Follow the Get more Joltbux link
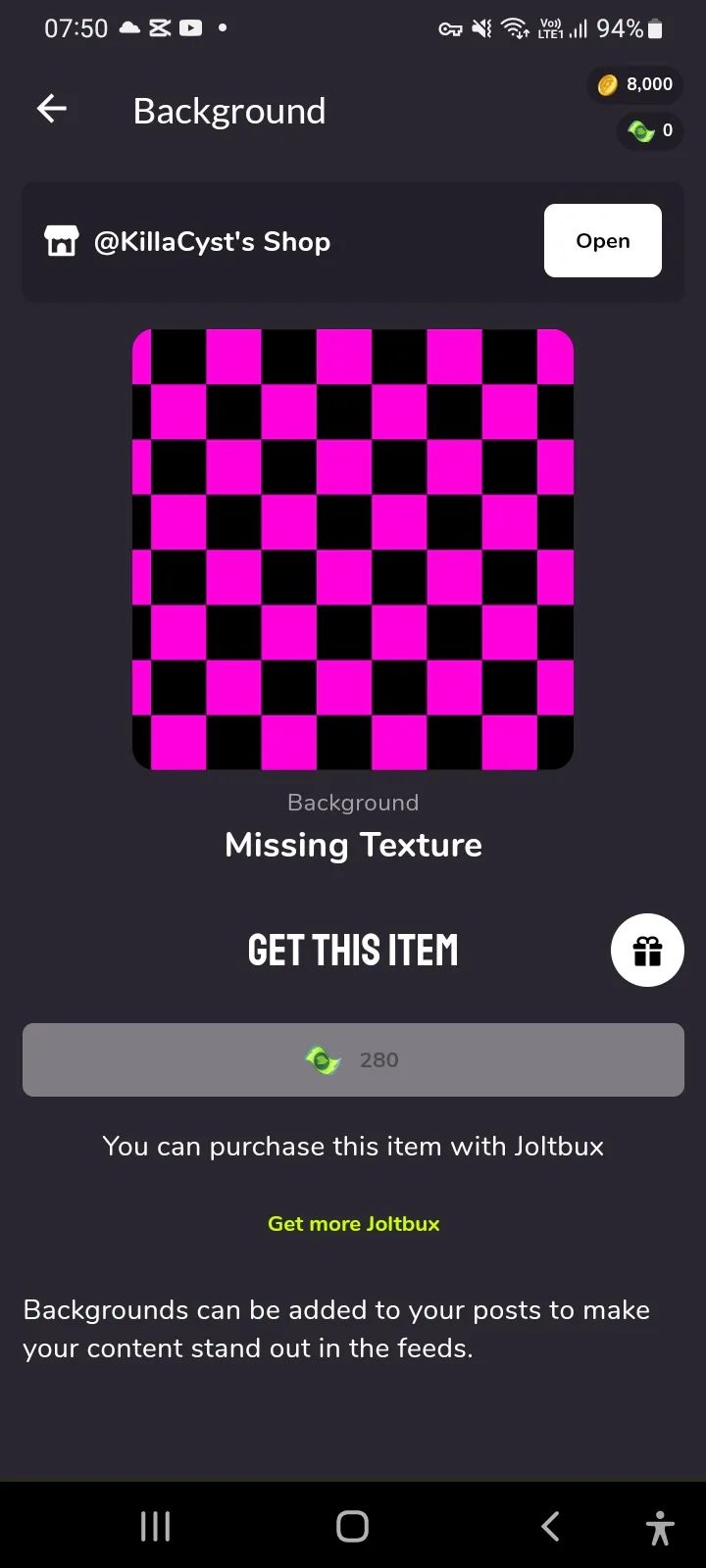The height and width of the screenshot is (1568, 706). (x=353, y=1224)
